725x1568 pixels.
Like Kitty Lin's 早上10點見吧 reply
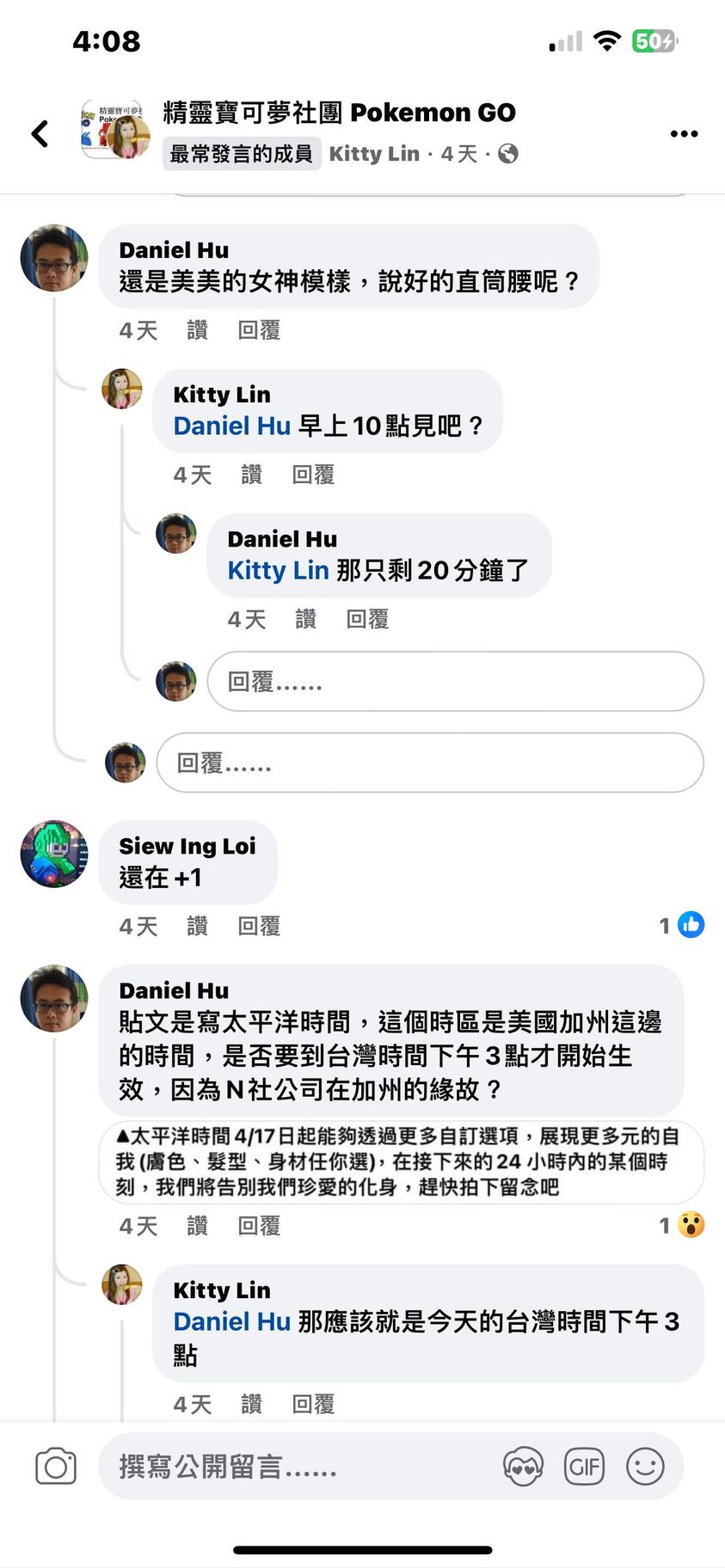[x=251, y=475]
